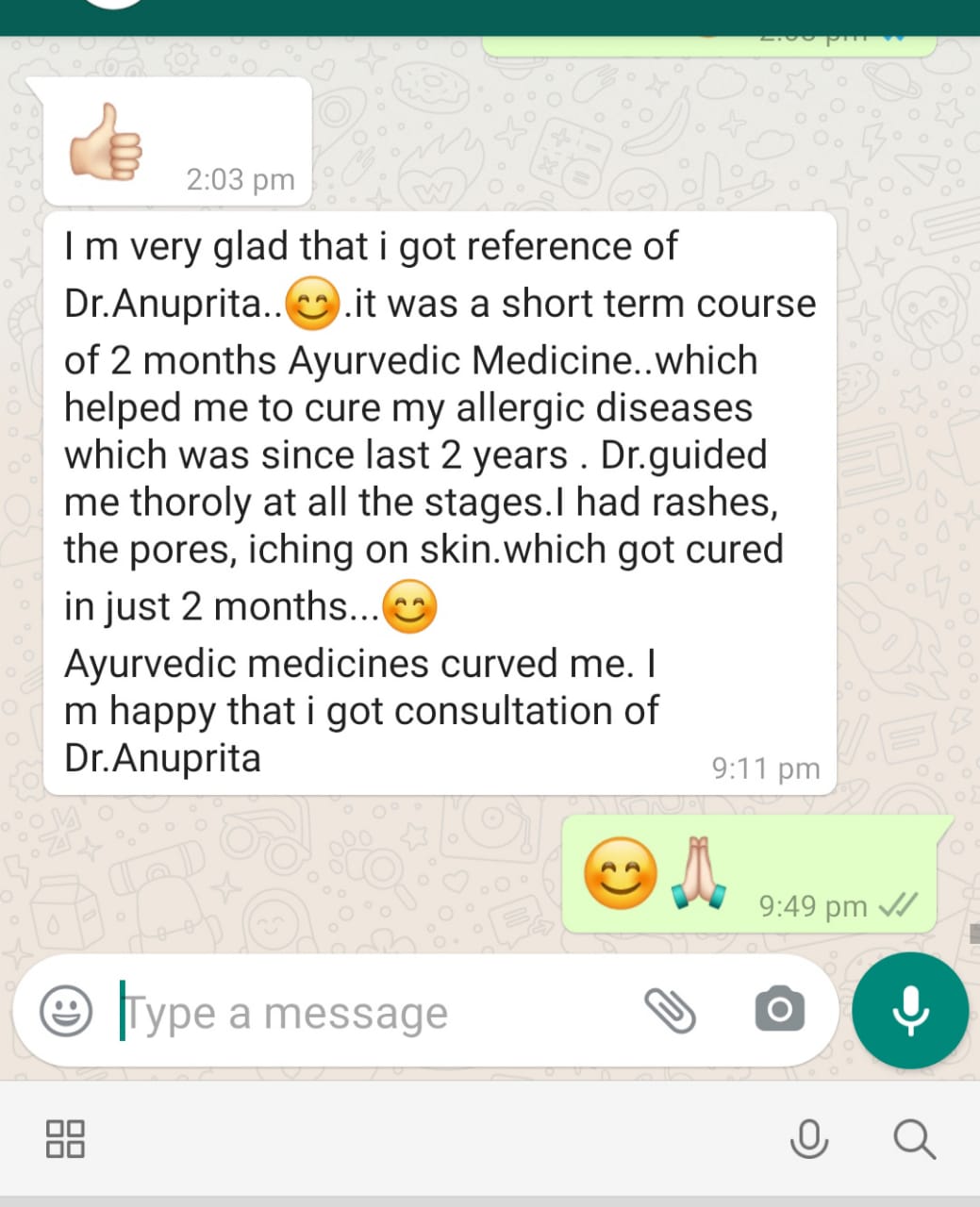Viewport: 980px width, 1207px height.
Task: Tap the text cursor in the message box
Action: [124, 1011]
